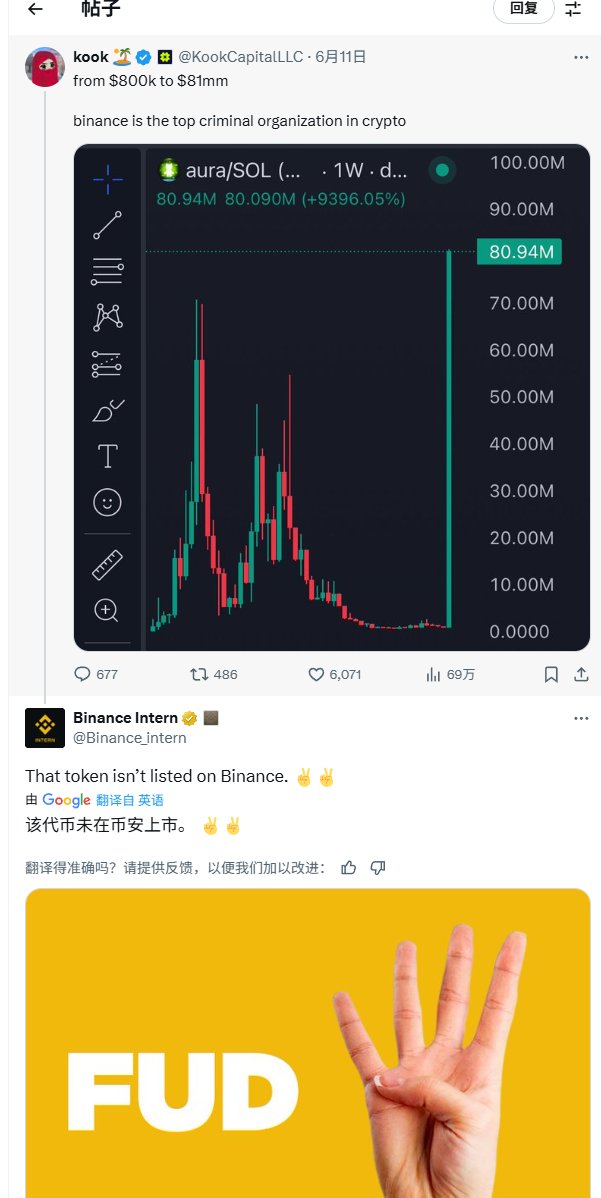This screenshot has width=601, height=1198.
Task: Go back with the top-left arrow
Action: coord(35,9)
